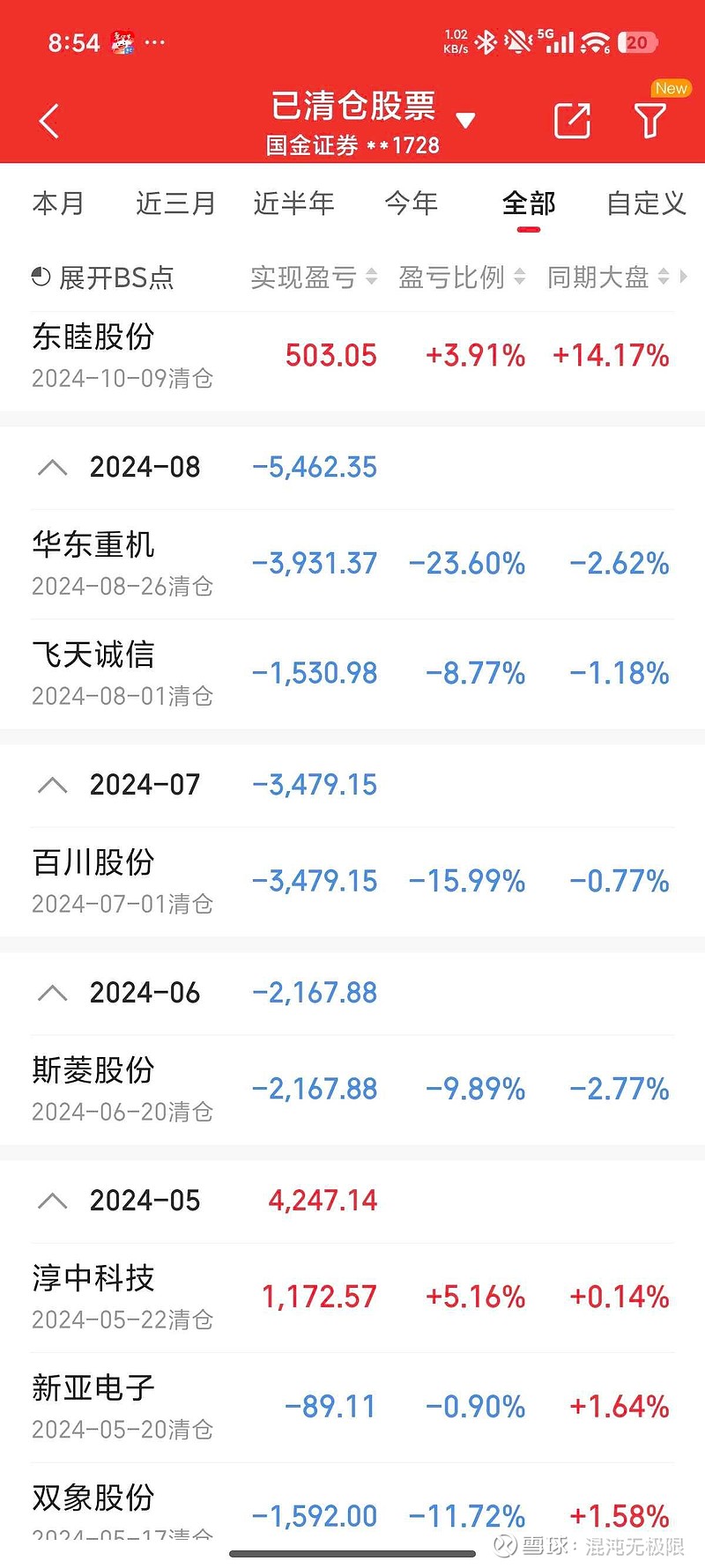Switch to the 本月 tab
Image resolution: width=705 pixels, height=1568 pixels.
(58, 203)
